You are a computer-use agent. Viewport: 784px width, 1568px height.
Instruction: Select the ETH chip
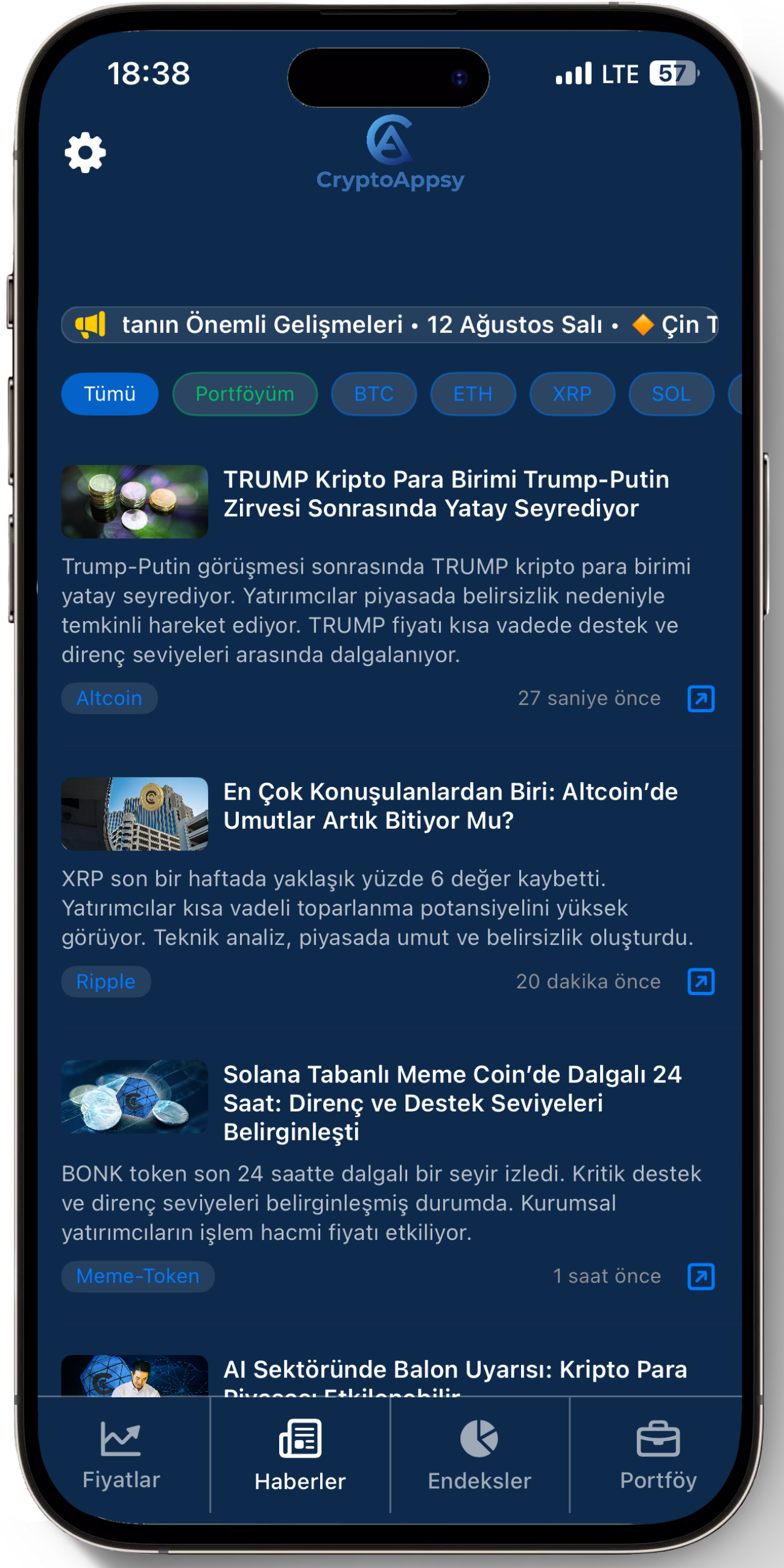[x=473, y=394]
